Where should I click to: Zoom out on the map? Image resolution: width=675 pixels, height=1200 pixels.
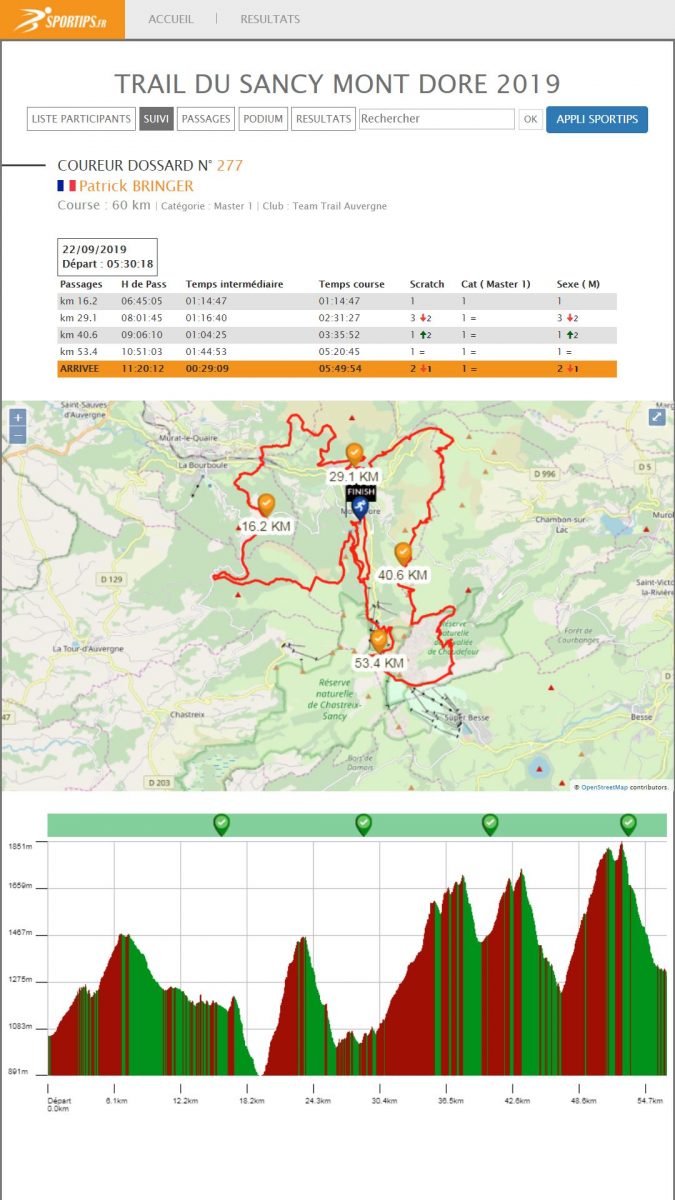(x=18, y=435)
